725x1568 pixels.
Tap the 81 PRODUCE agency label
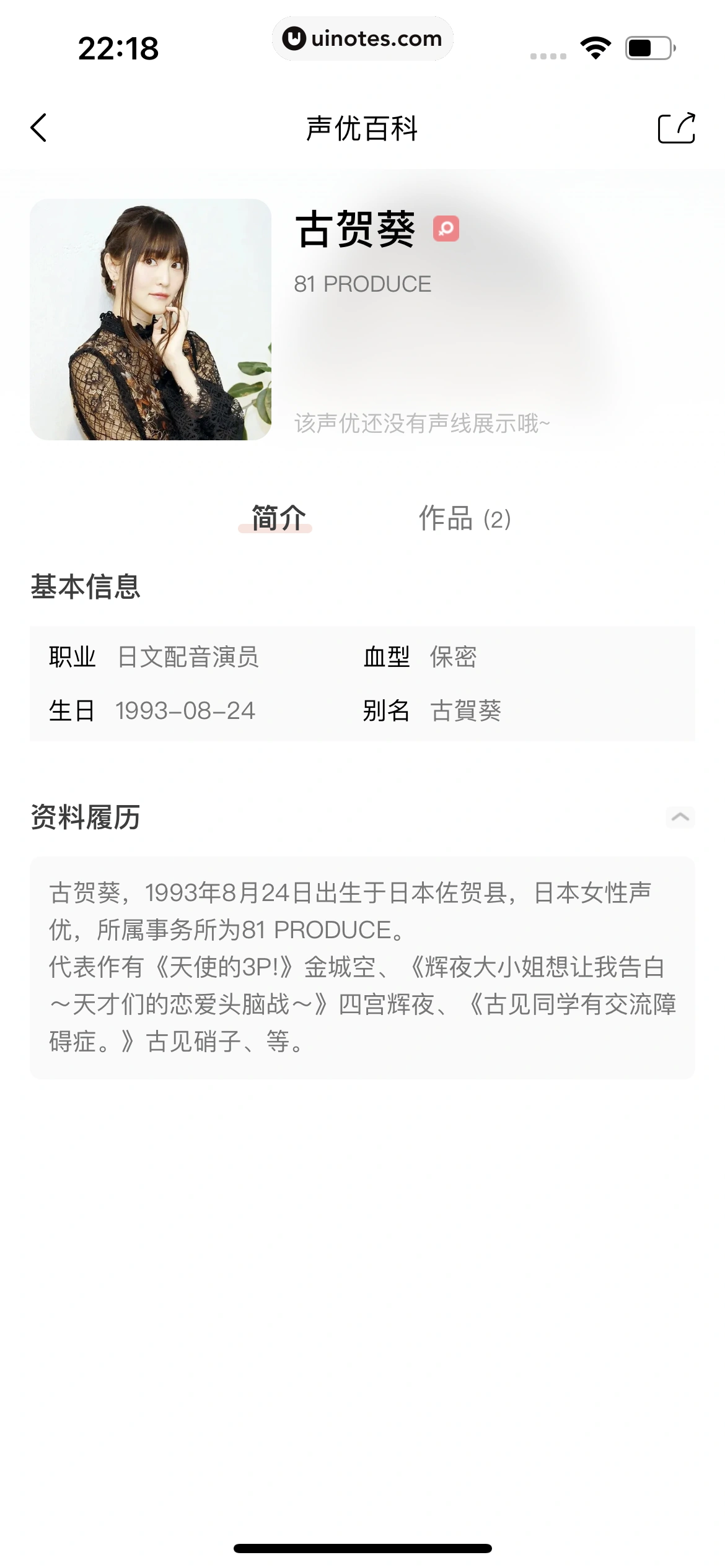[362, 284]
